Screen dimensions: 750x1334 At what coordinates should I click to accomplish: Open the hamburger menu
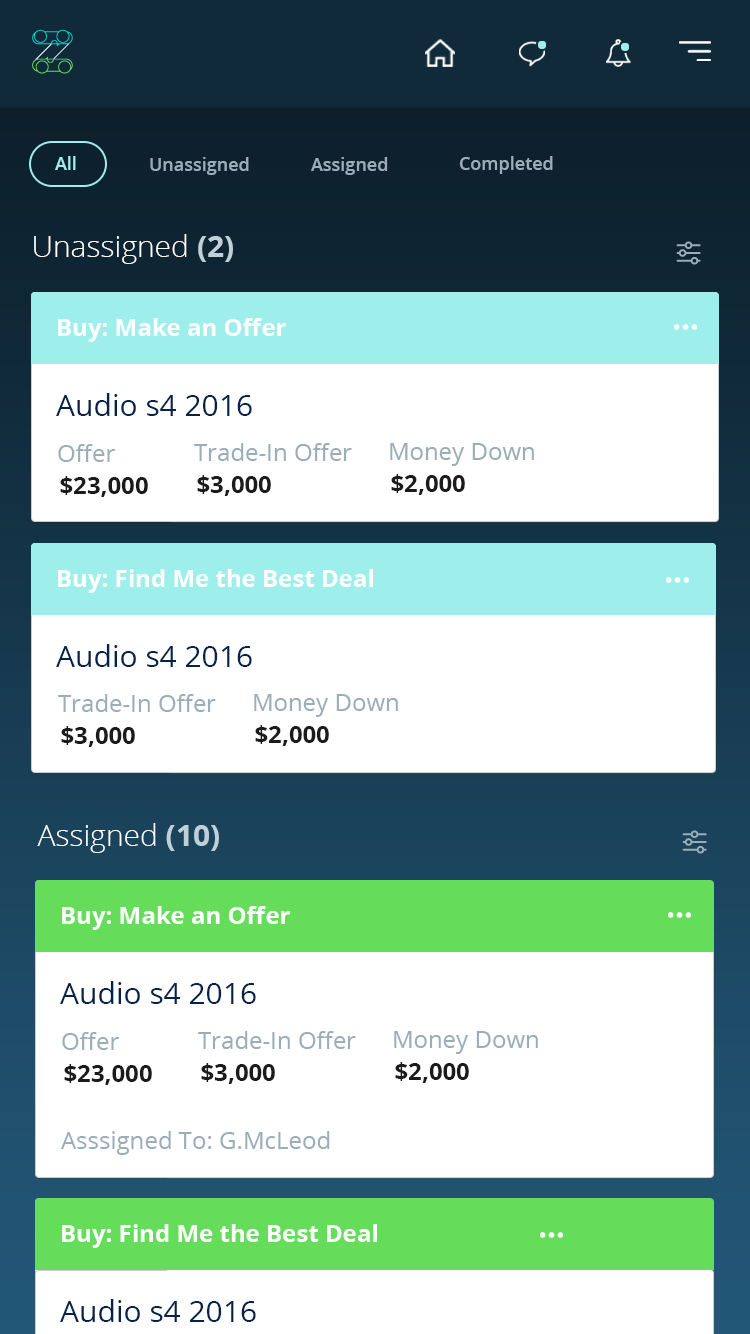[x=695, y=52]
